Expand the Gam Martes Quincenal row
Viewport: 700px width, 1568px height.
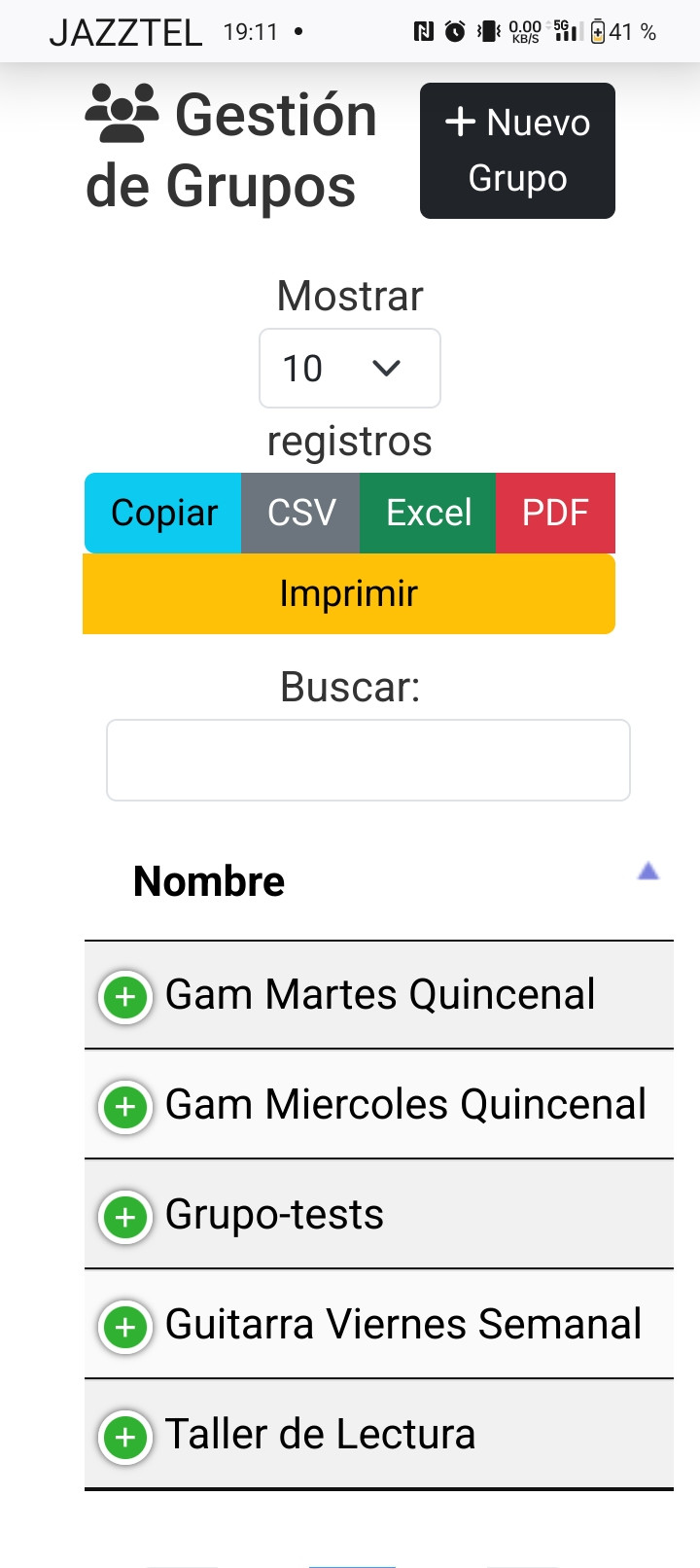tap(125, 997)
